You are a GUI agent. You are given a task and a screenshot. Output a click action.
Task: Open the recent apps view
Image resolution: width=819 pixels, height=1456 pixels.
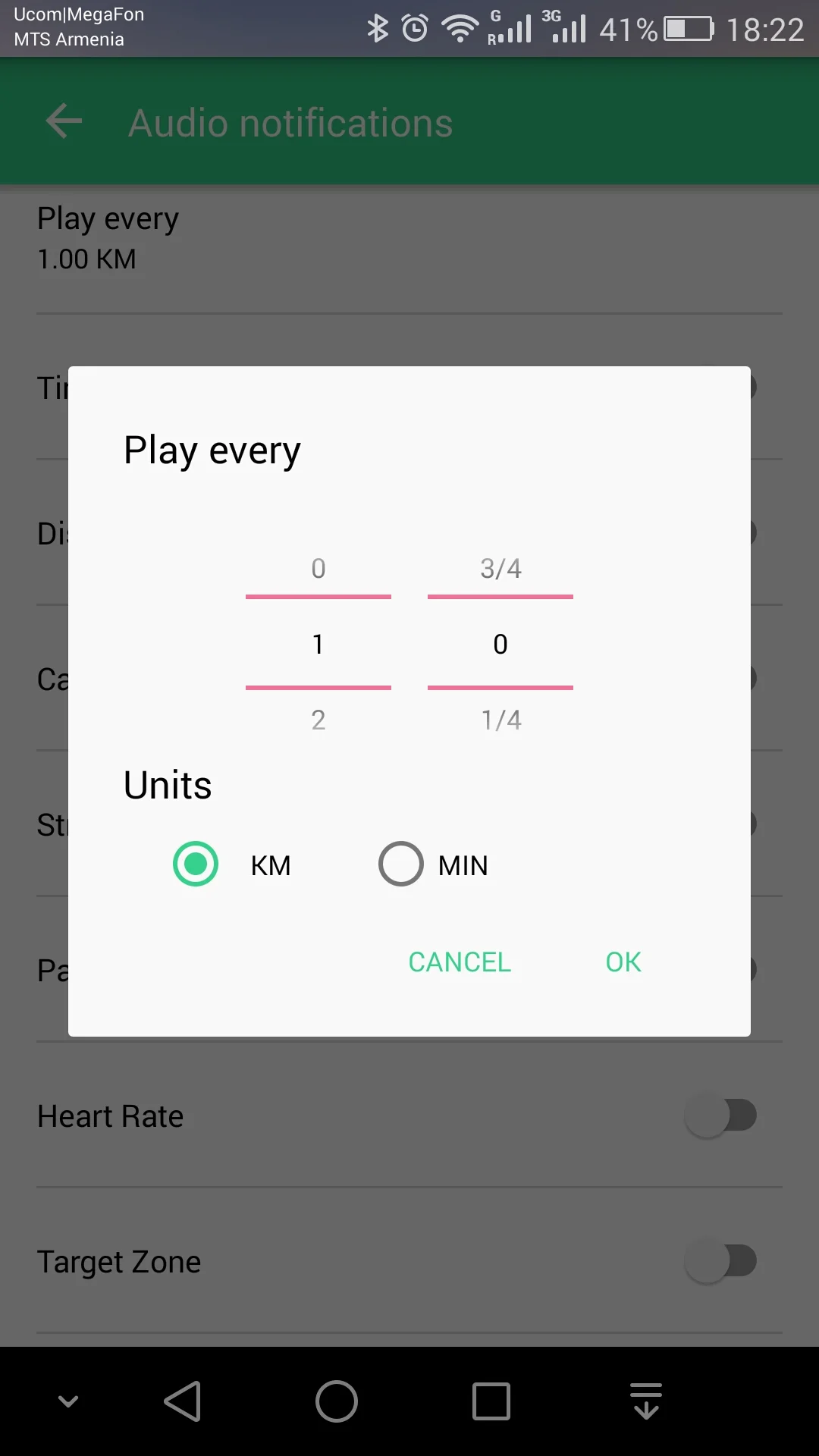pos(491,1401)
